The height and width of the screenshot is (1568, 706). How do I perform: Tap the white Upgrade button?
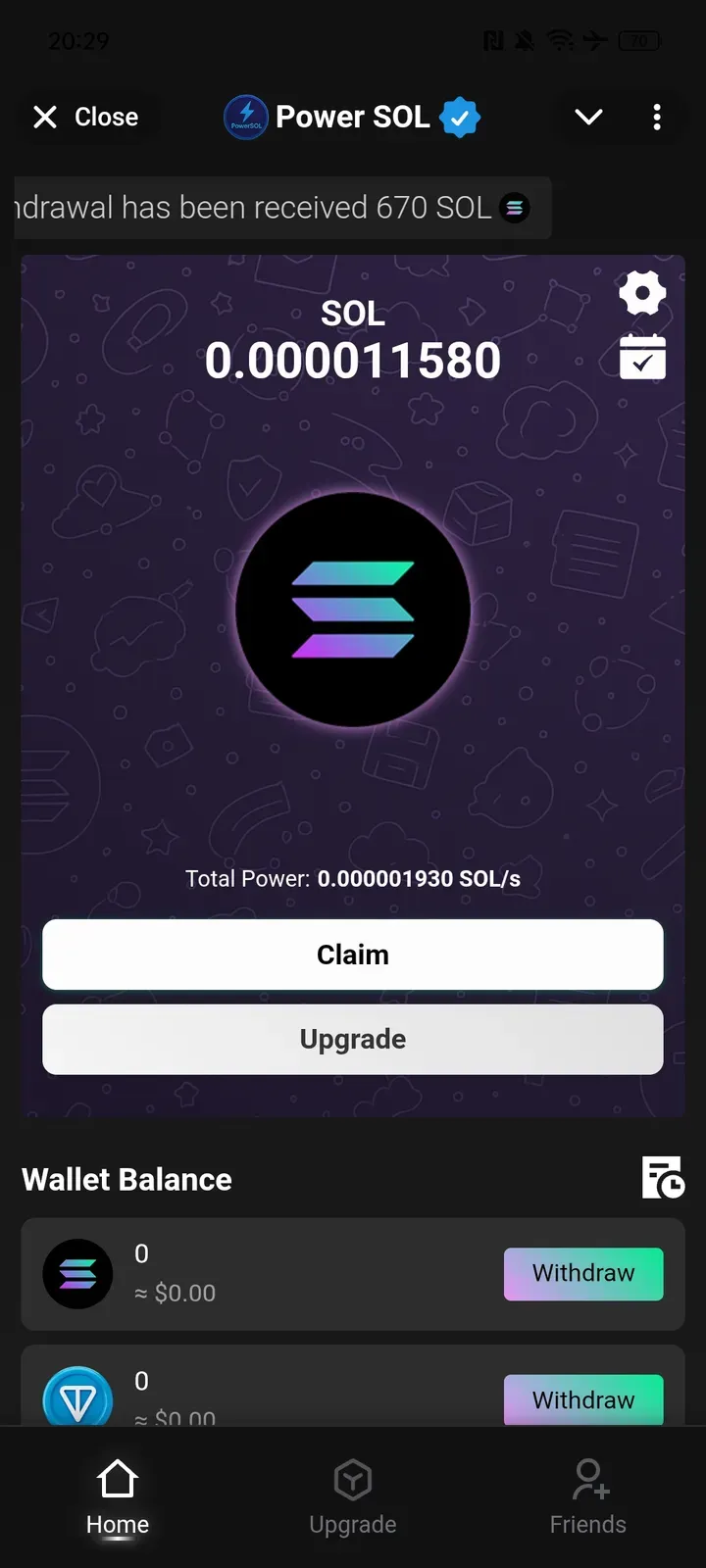coord(353,1039)
